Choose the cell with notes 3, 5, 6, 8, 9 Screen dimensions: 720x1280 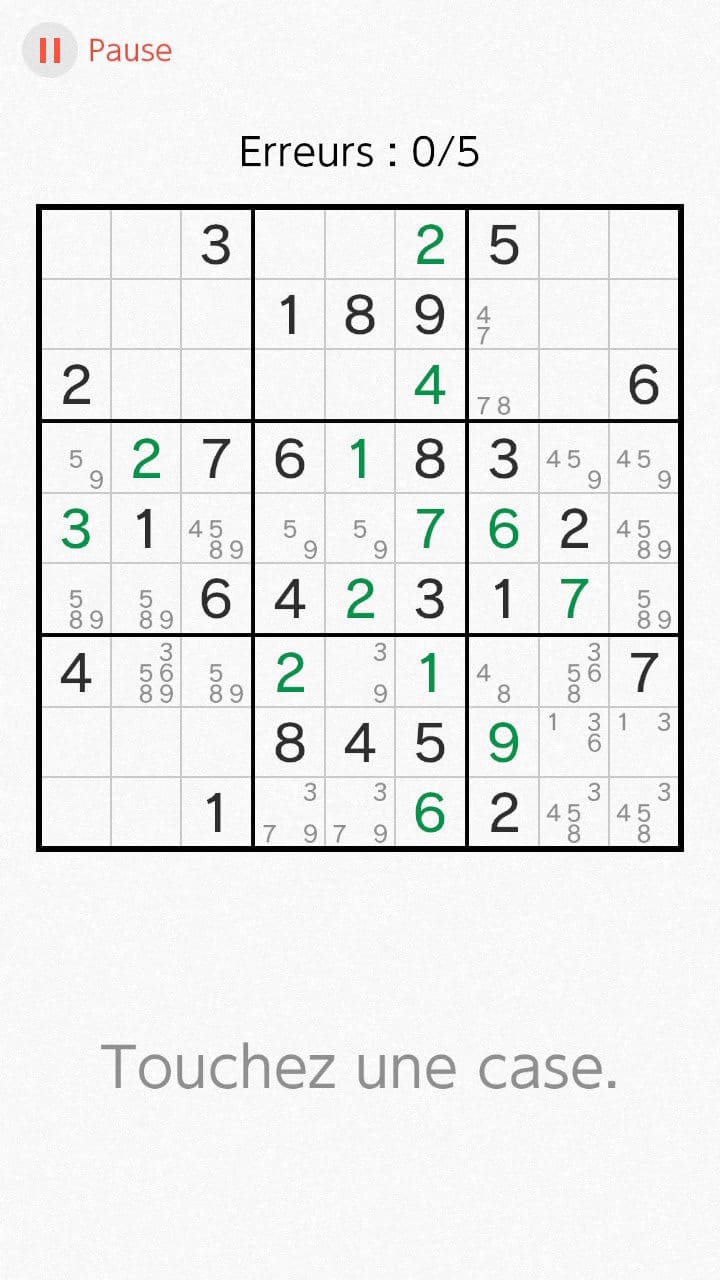(145, 672)
